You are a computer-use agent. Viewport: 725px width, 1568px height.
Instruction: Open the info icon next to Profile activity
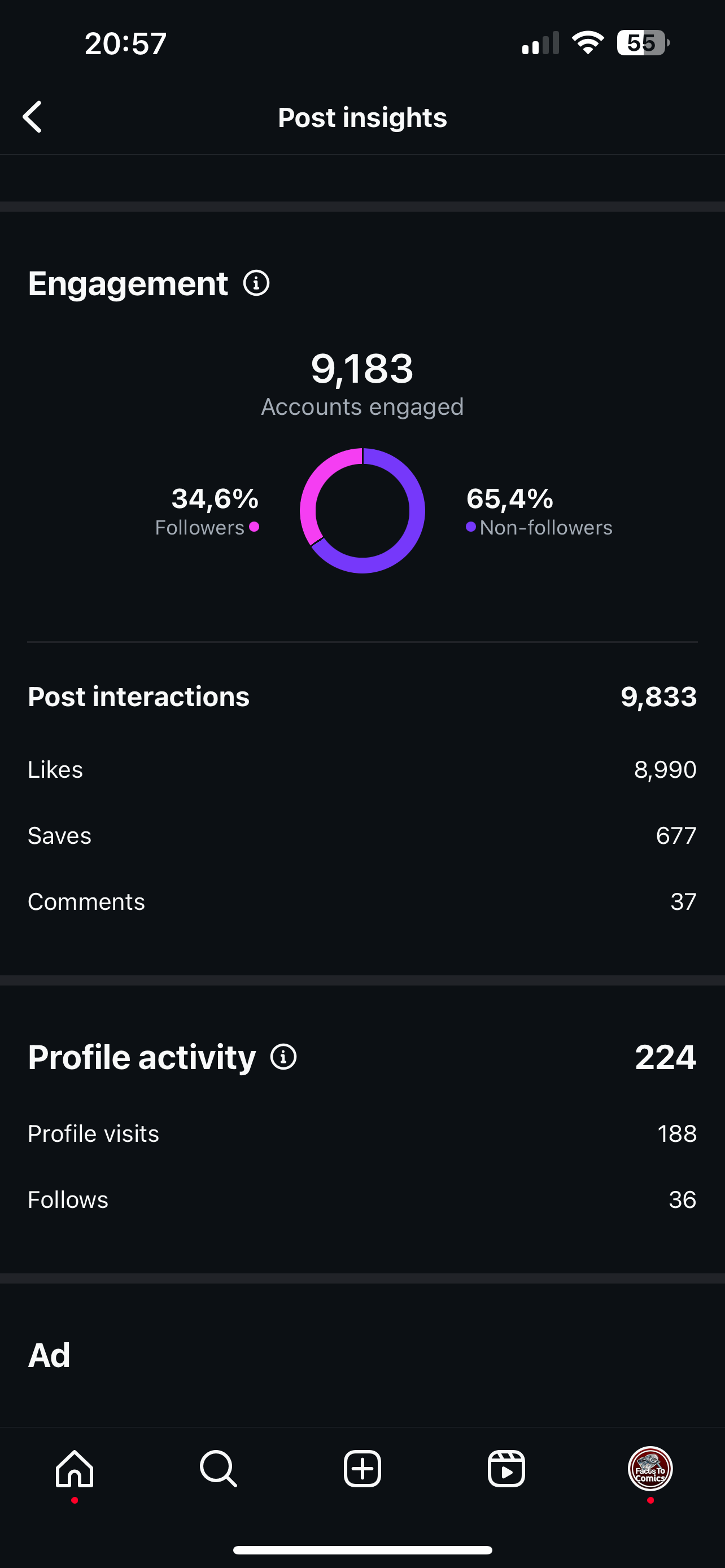click(283, 1057)
